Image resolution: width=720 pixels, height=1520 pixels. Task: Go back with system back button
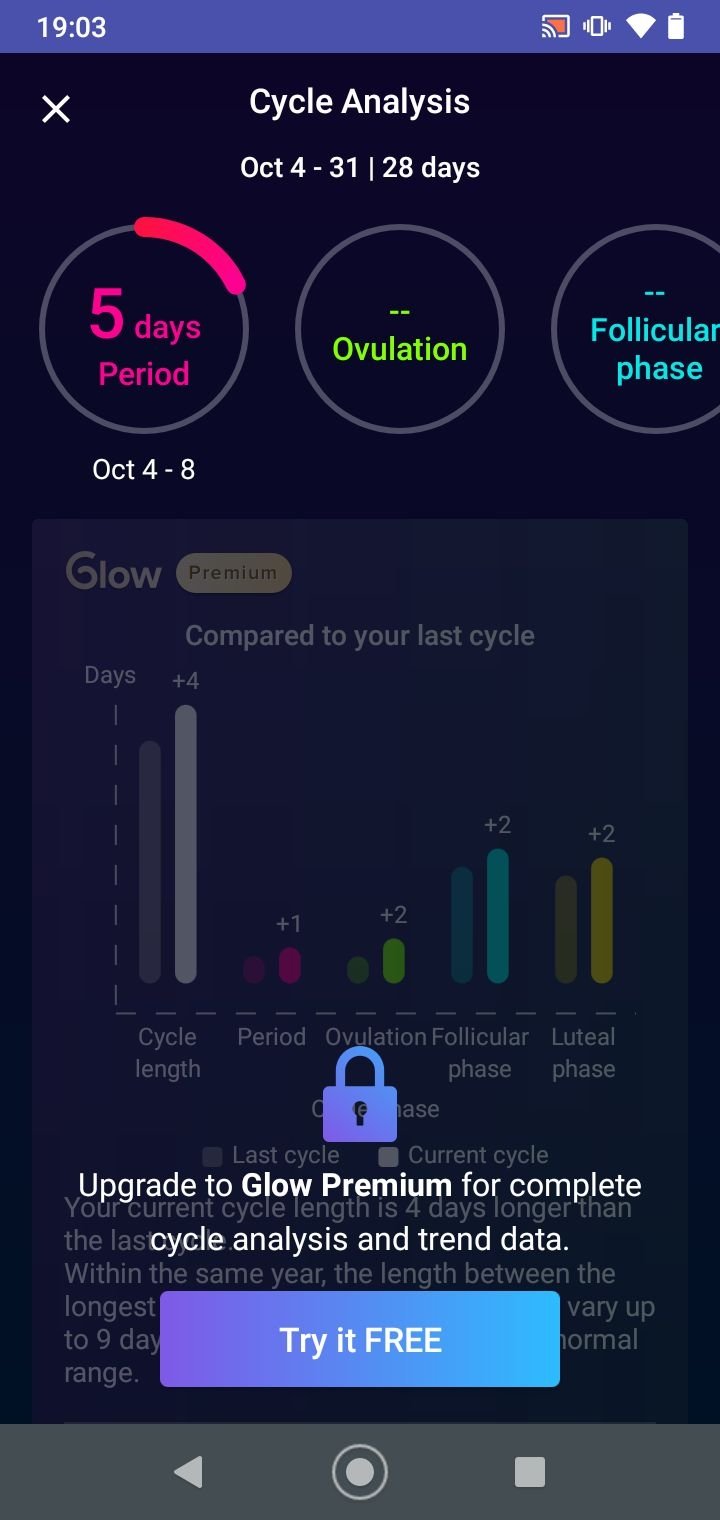[x=188, y=1471]
